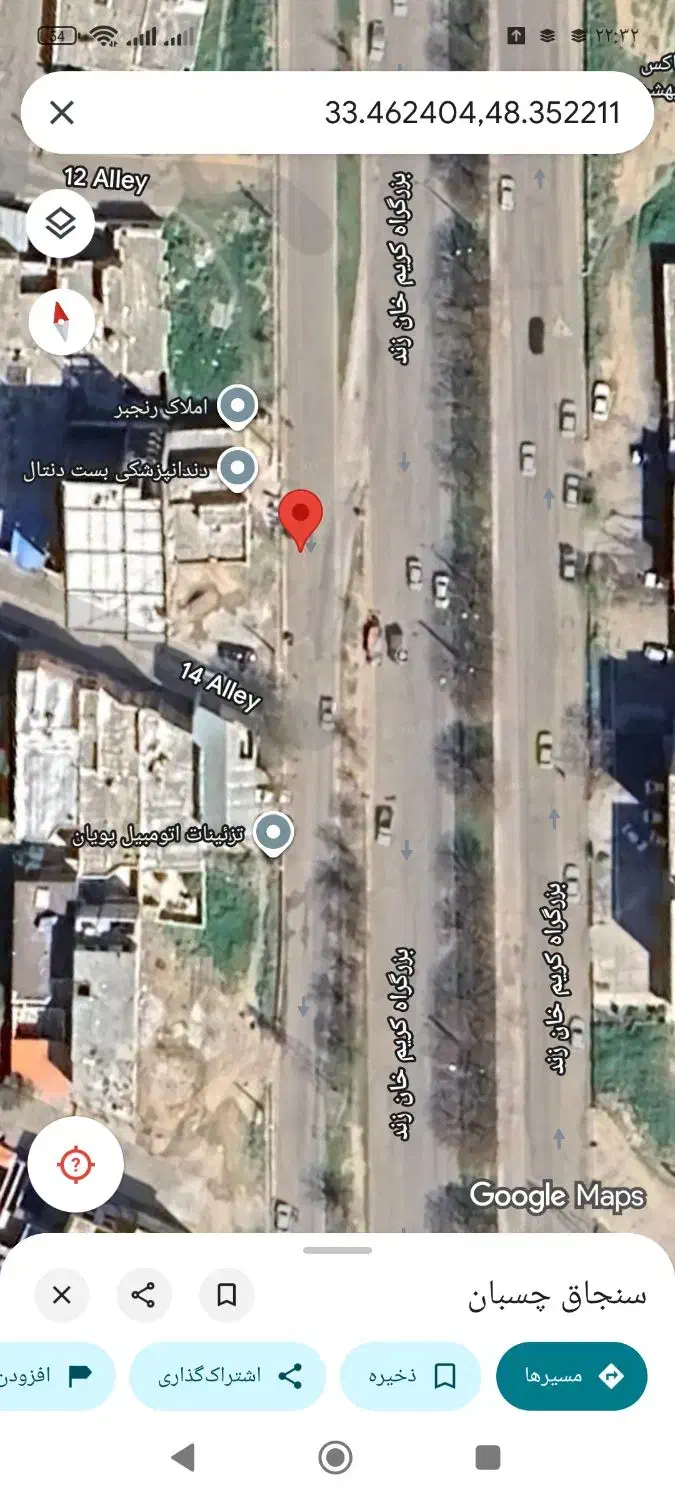Open the map layers selector
675x1500 pixels.
click(61, 224)
